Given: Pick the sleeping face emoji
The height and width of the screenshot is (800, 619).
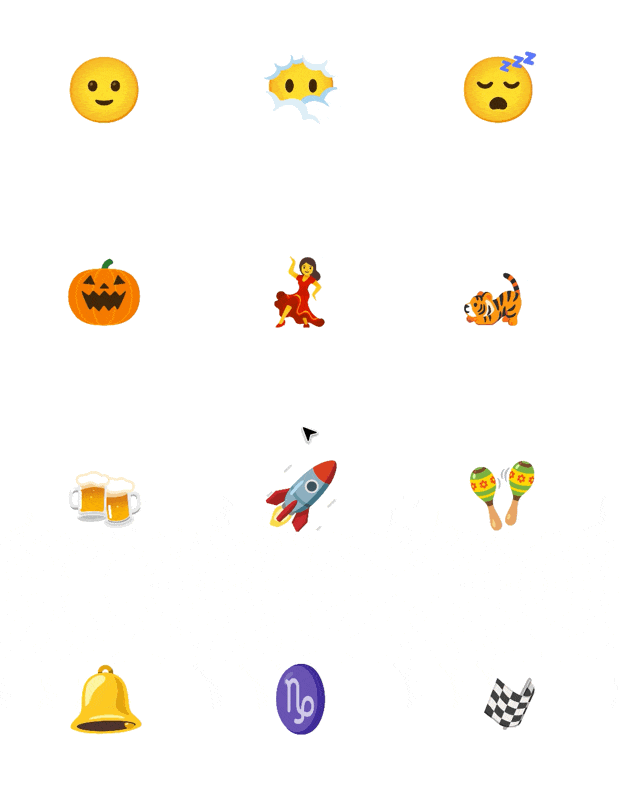Looking at the screenshot, I should [x=498, y=89].
